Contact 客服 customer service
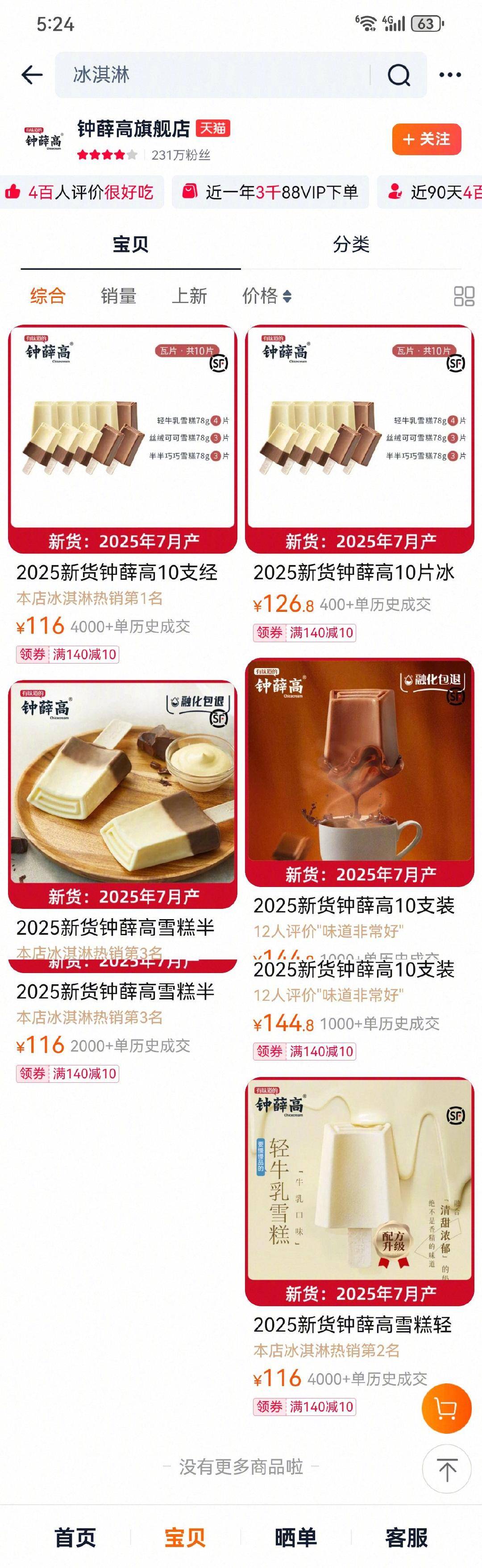Viewport: 482px width, 1568px height. tap(407, 1538)
